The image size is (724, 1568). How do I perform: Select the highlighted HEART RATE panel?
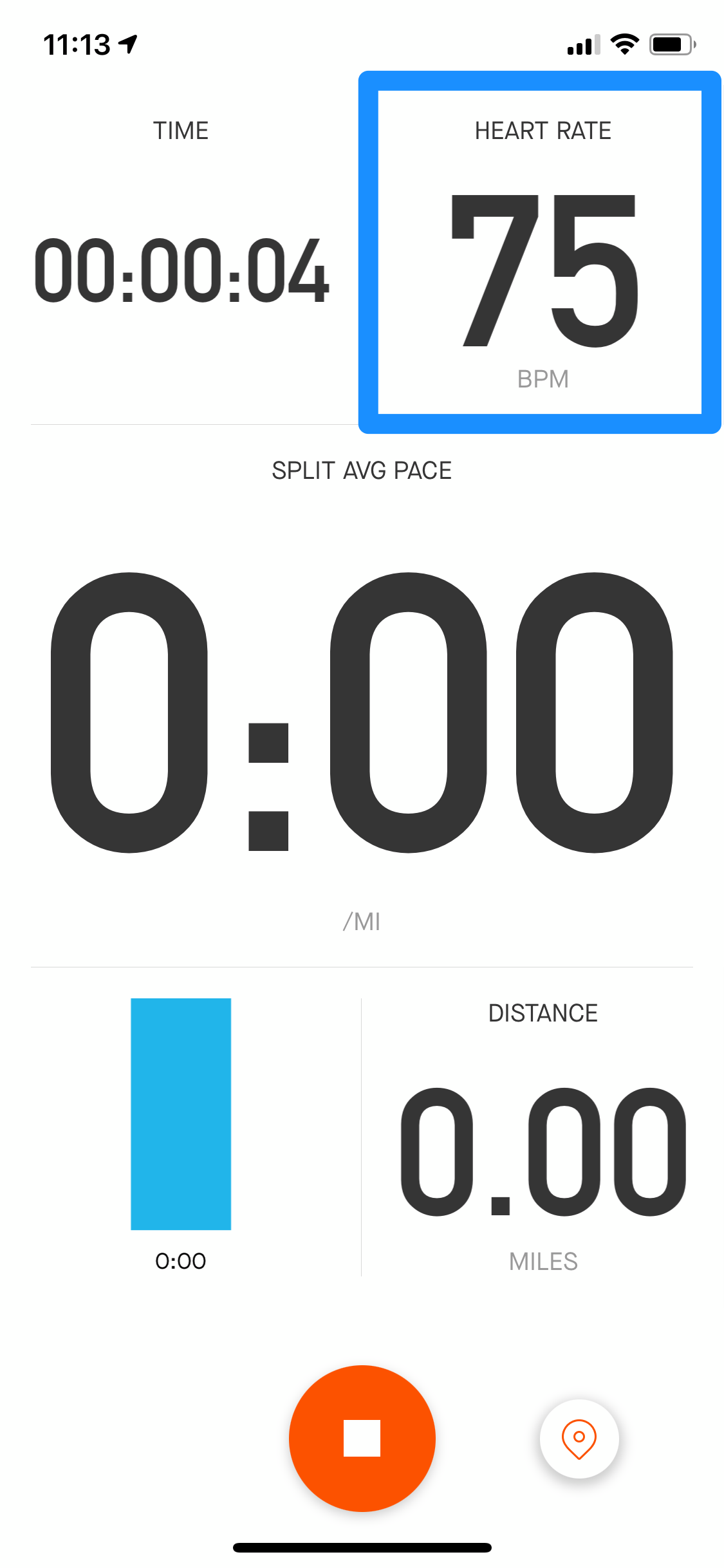[541, 251]
